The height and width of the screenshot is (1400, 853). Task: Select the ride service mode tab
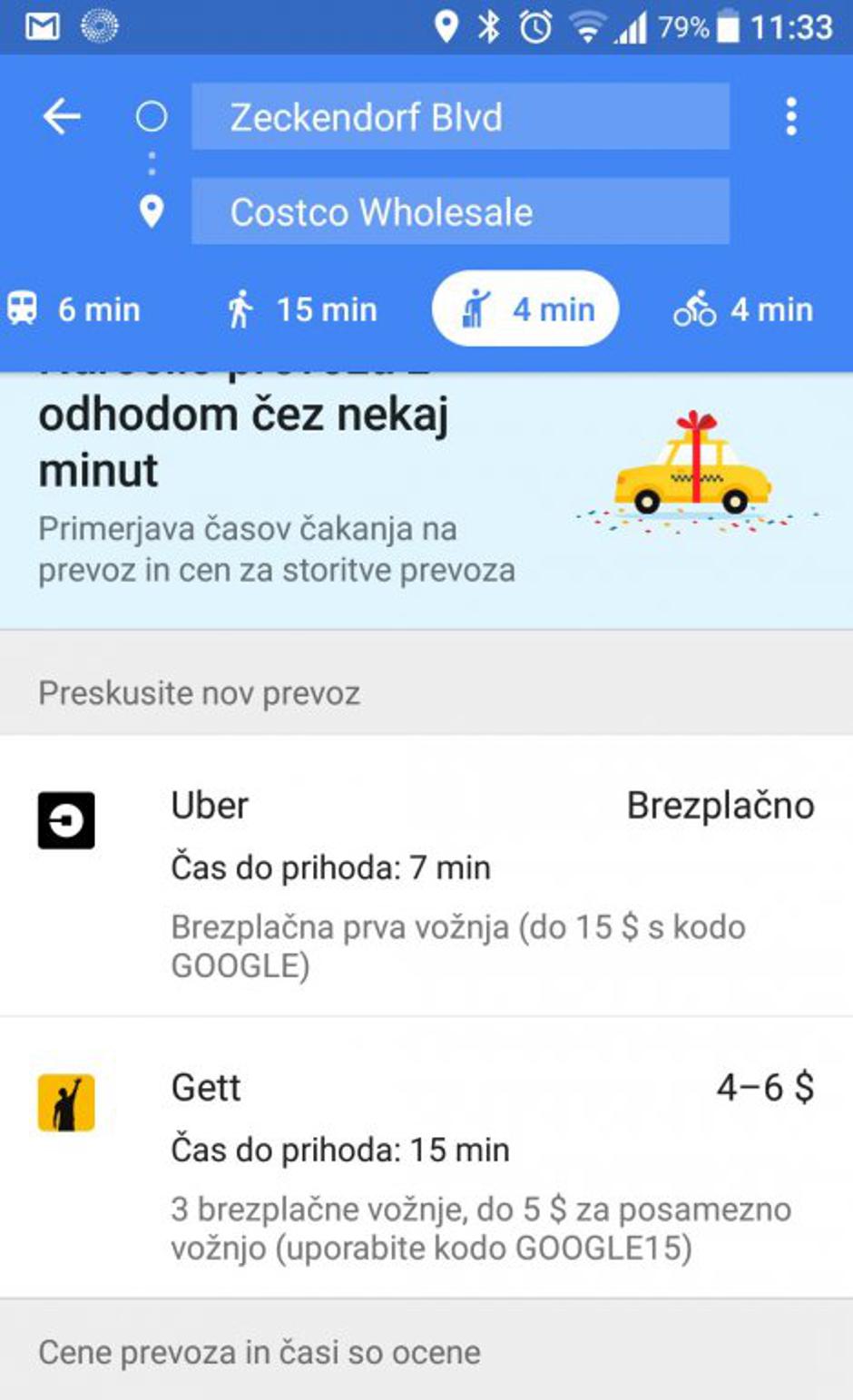tap(526, 309)
